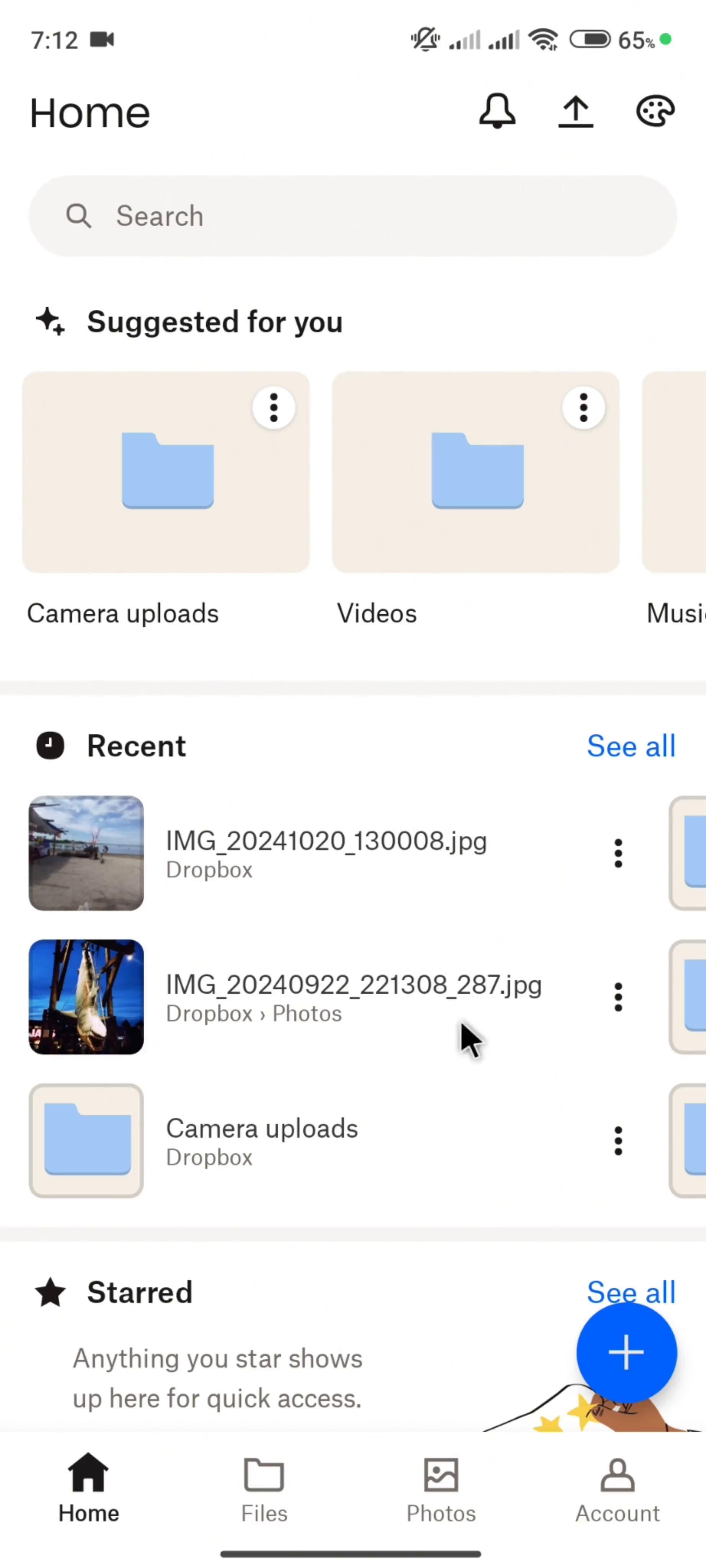The image size is (706, 1568).
Task: Tap the plus button to add files
Action: 626,1351
